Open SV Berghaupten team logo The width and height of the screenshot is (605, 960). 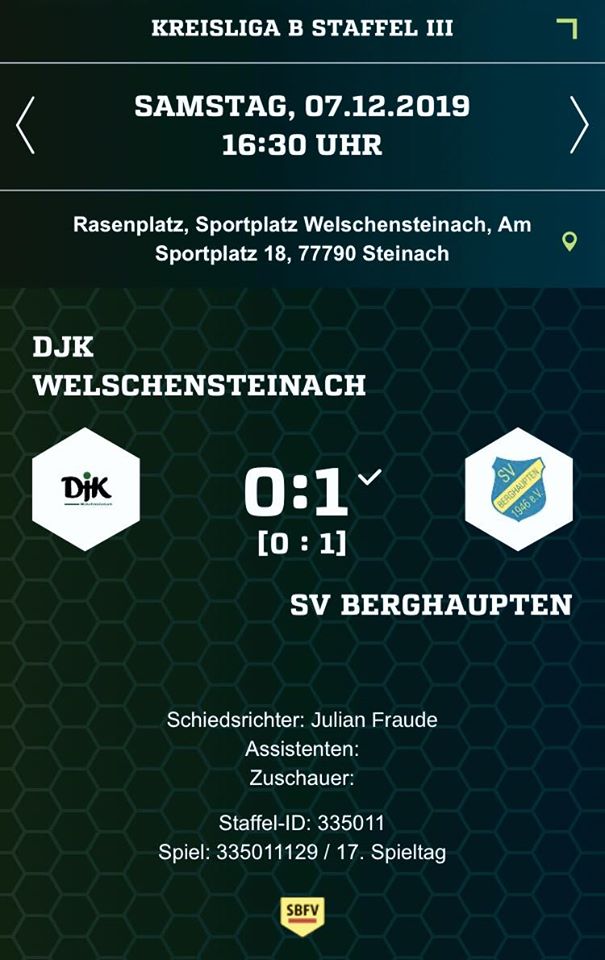point(518,489)
